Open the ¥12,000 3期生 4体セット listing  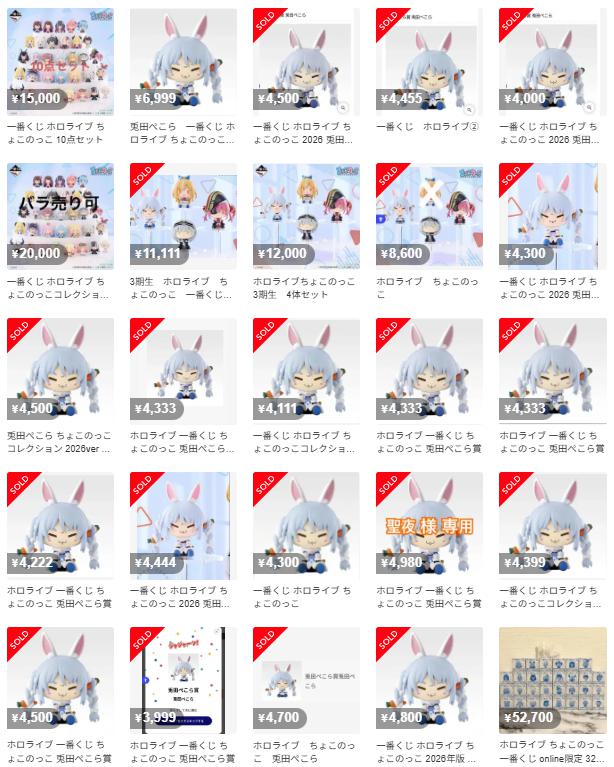[306, 216]
